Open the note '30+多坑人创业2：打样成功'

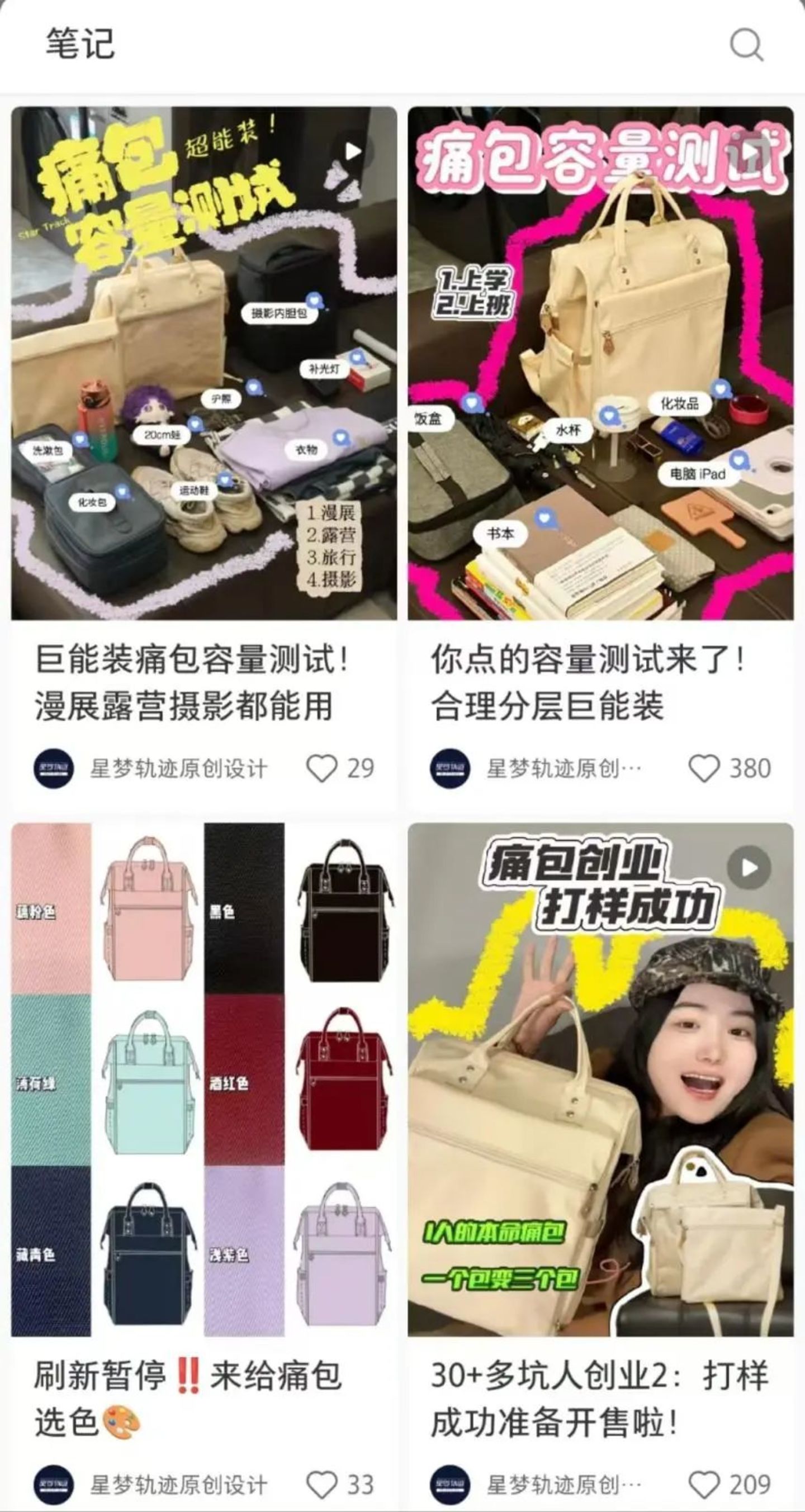tap(600, 1079)
